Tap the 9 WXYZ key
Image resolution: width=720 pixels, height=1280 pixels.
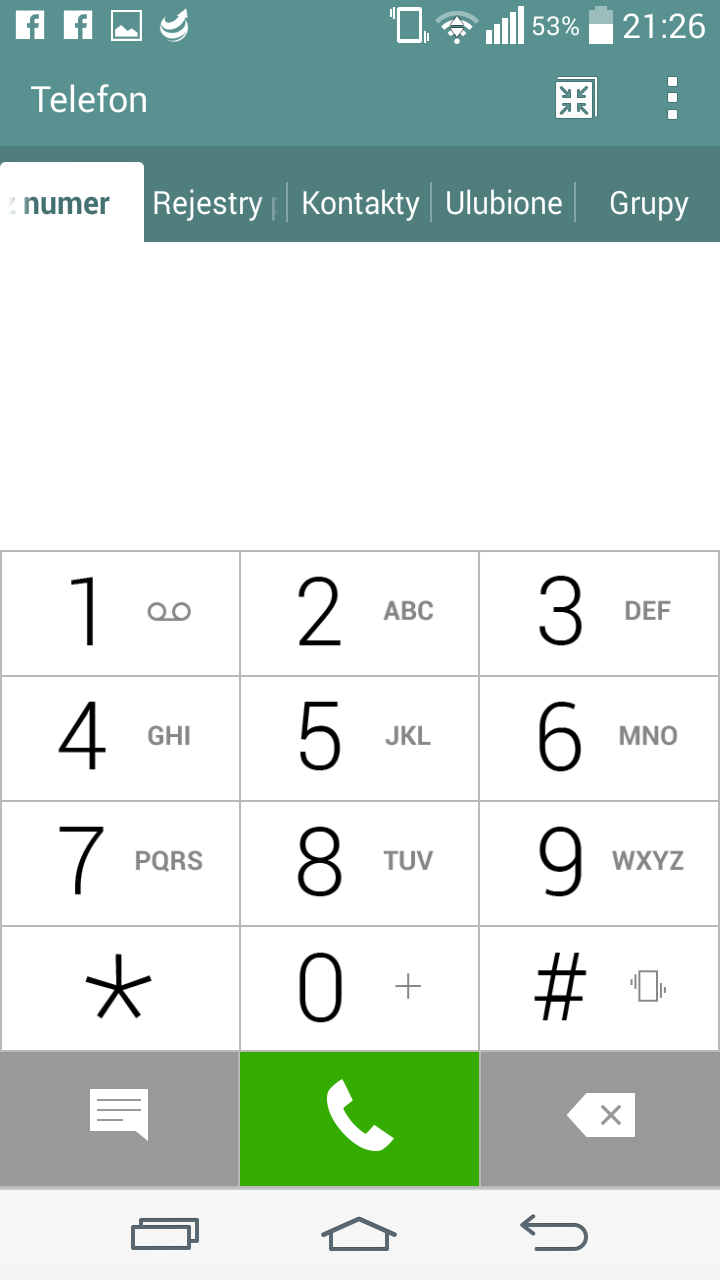click(599, 863)
